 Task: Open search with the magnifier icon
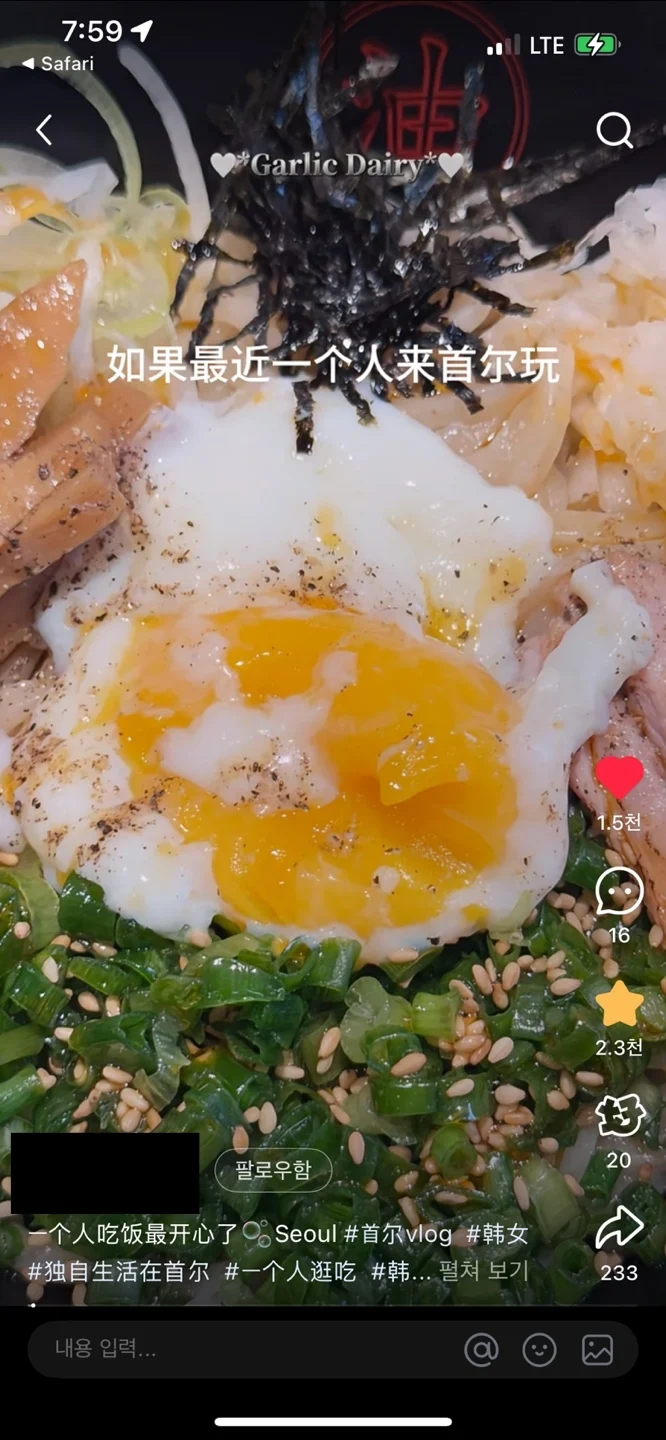[614, 130]
